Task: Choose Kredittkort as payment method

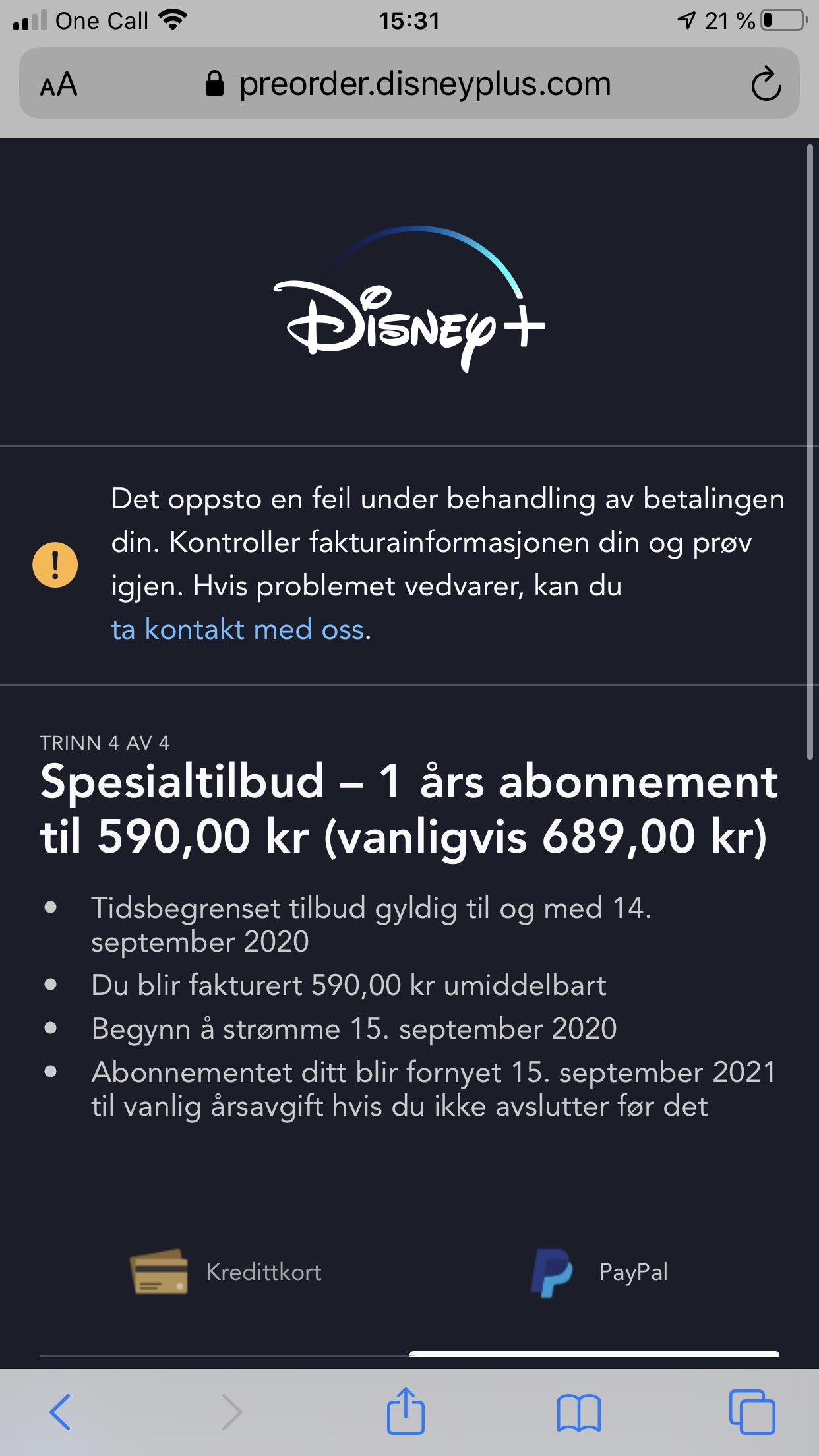Action: [264, 1271]
